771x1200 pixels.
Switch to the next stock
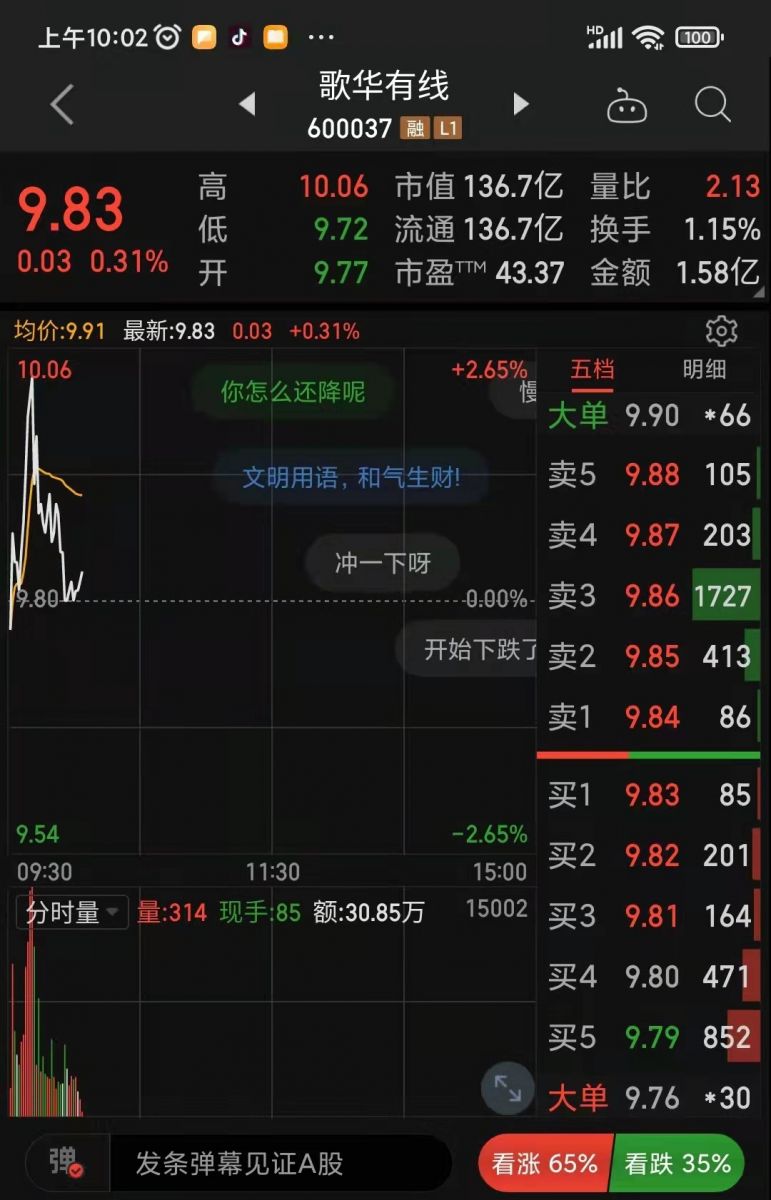520,103
